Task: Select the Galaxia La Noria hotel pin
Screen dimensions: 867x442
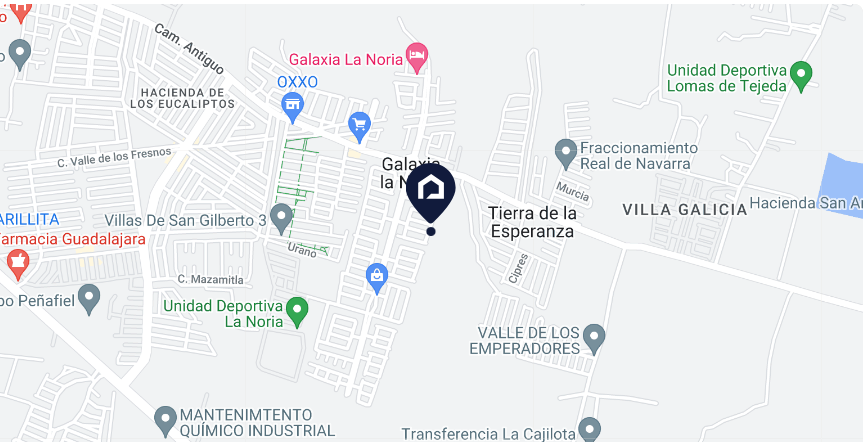Action: 417,58
